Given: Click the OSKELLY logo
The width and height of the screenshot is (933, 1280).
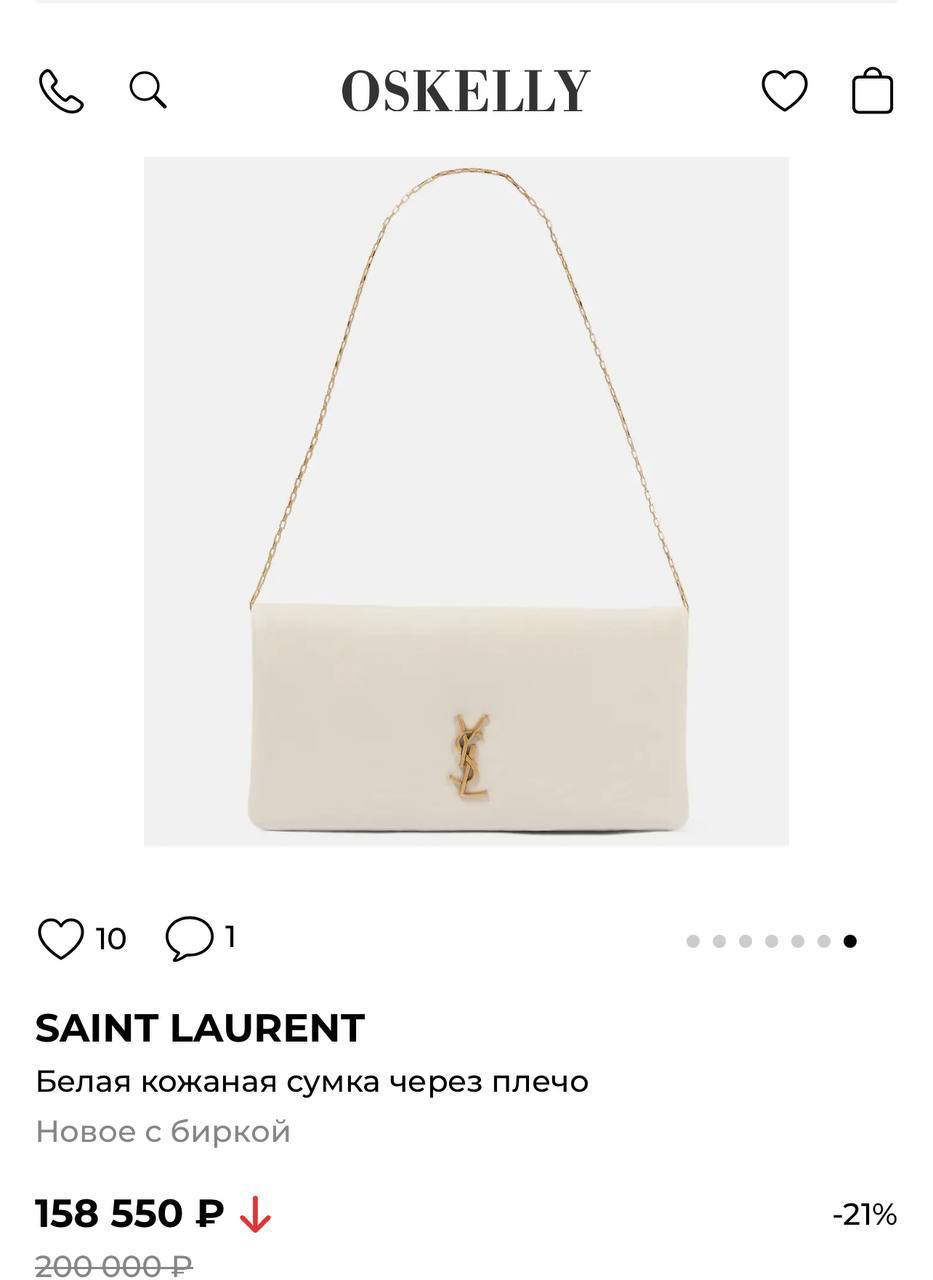Looking at the screenshot, I should (466, 90).
